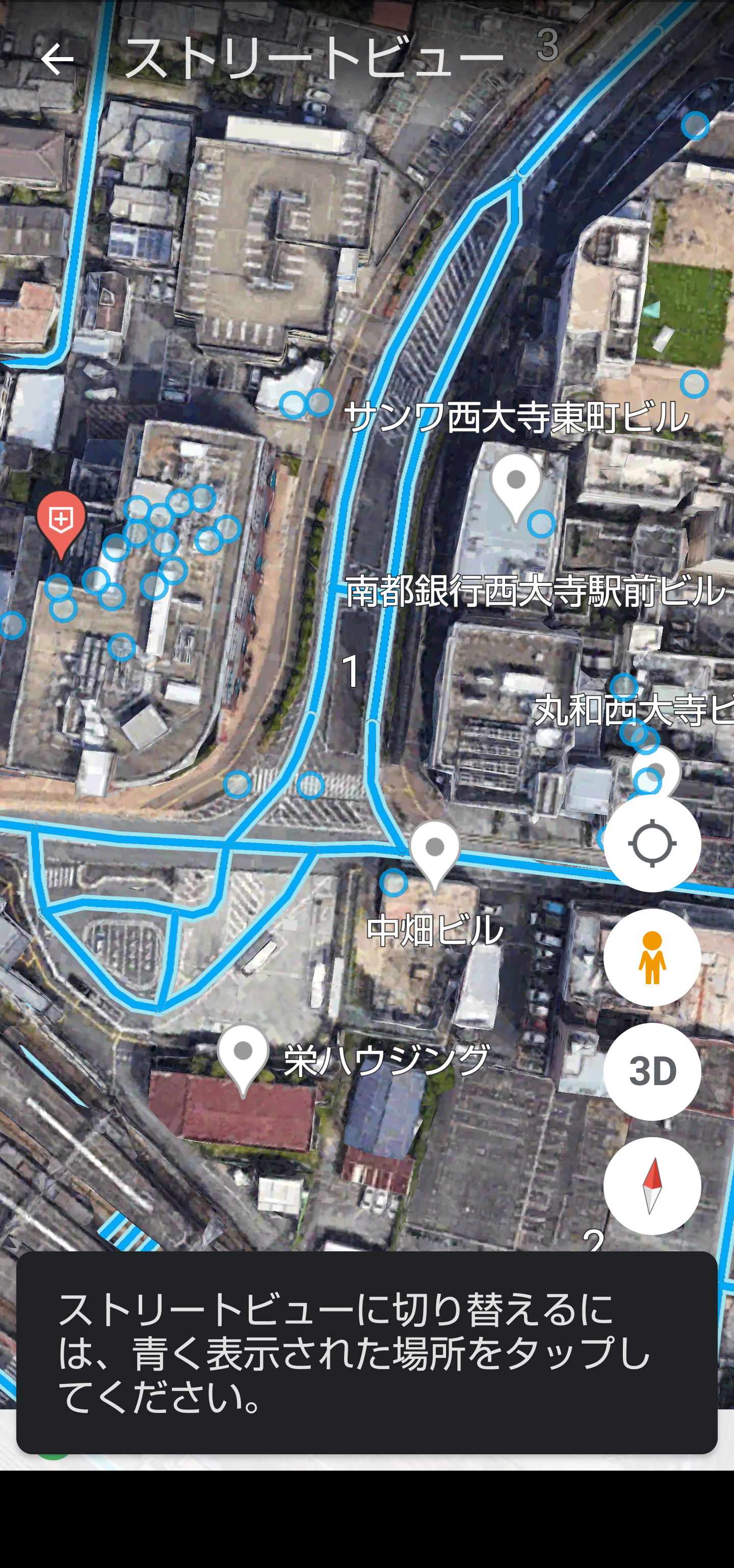Open the red hospital marker
734x1568 pixels.
click(x=61, y=522)
